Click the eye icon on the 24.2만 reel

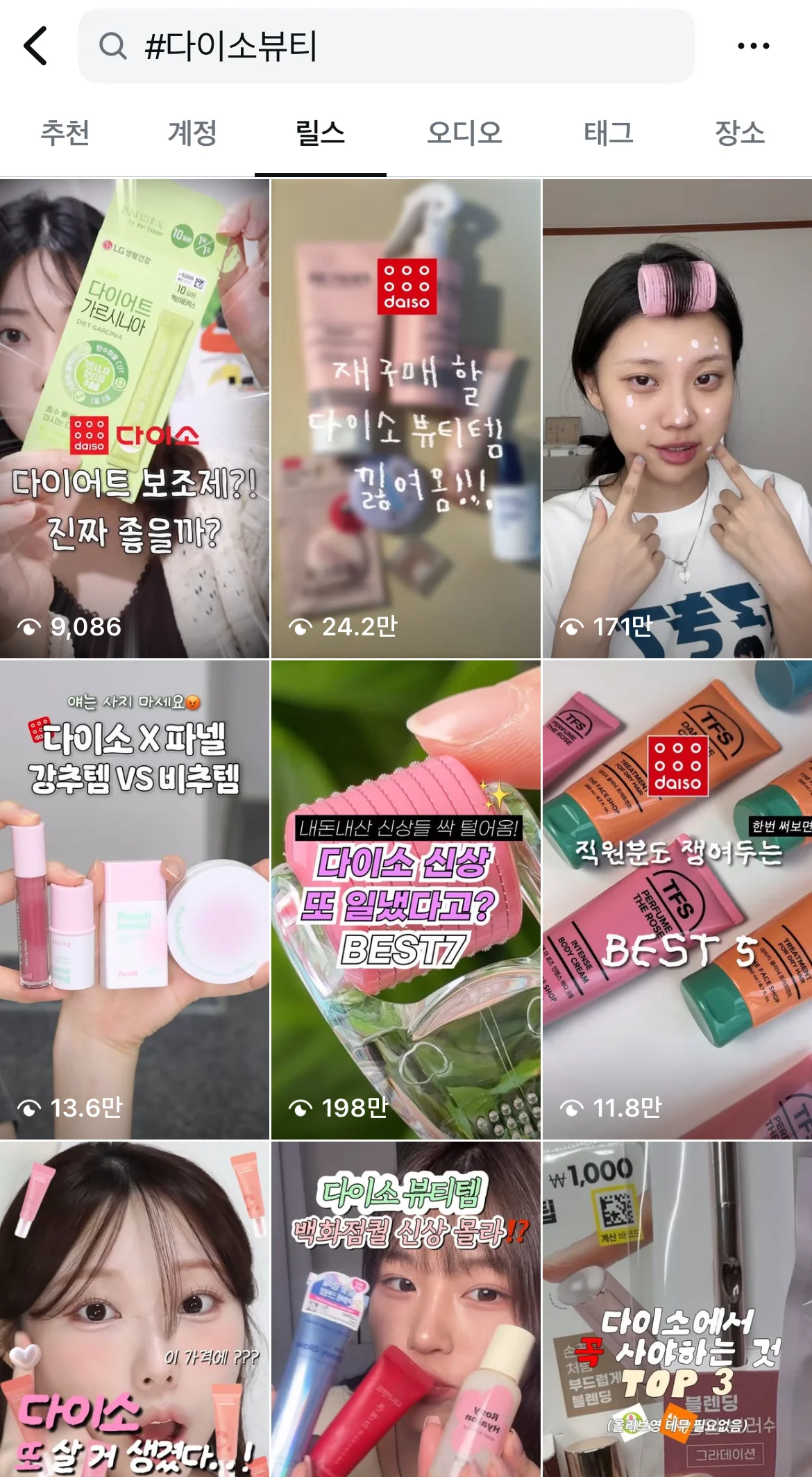click(303, 626)
